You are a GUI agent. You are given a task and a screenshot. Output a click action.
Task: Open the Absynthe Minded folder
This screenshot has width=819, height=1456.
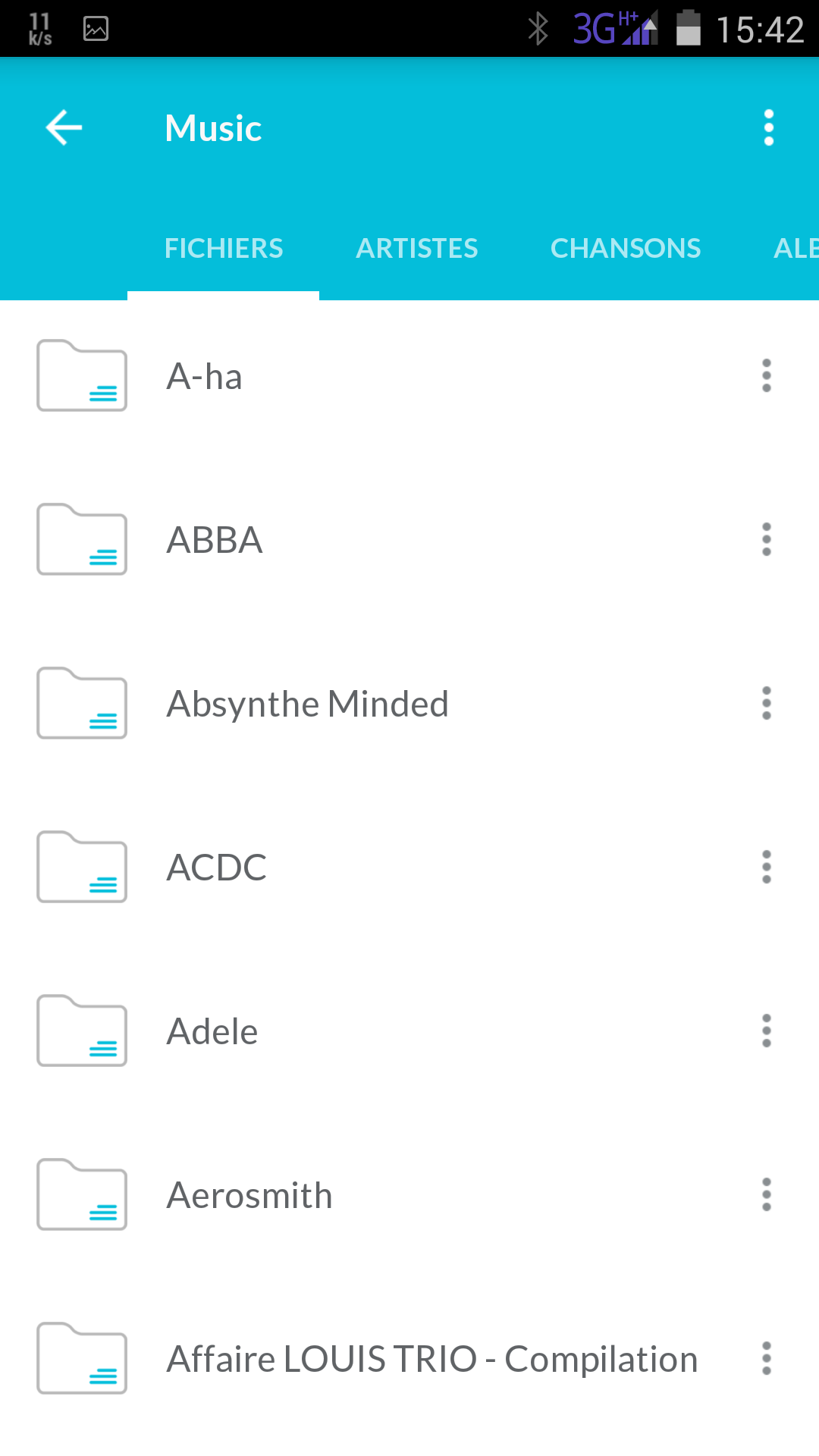click(x=409, y=704)
